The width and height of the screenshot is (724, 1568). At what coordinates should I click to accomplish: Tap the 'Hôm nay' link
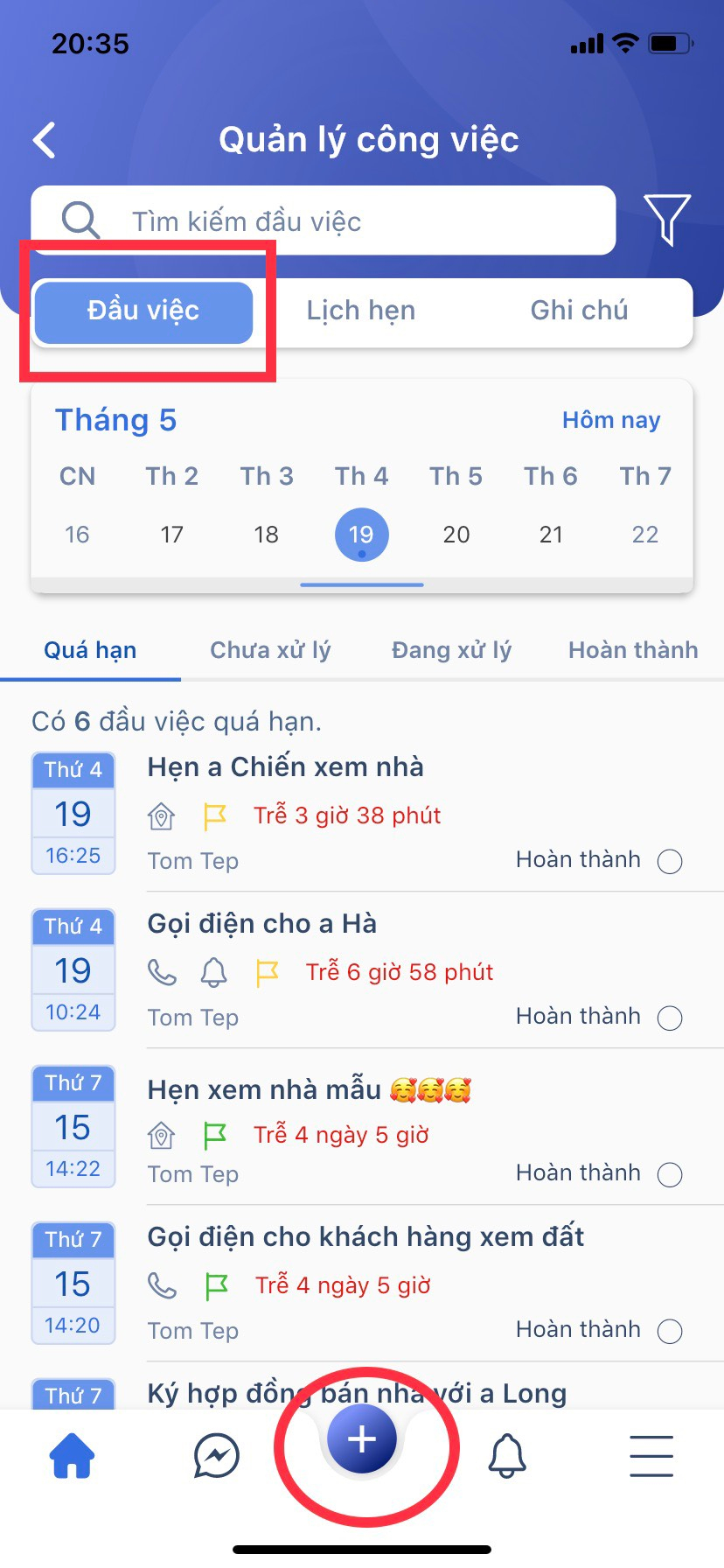click(x=611, y=420)
